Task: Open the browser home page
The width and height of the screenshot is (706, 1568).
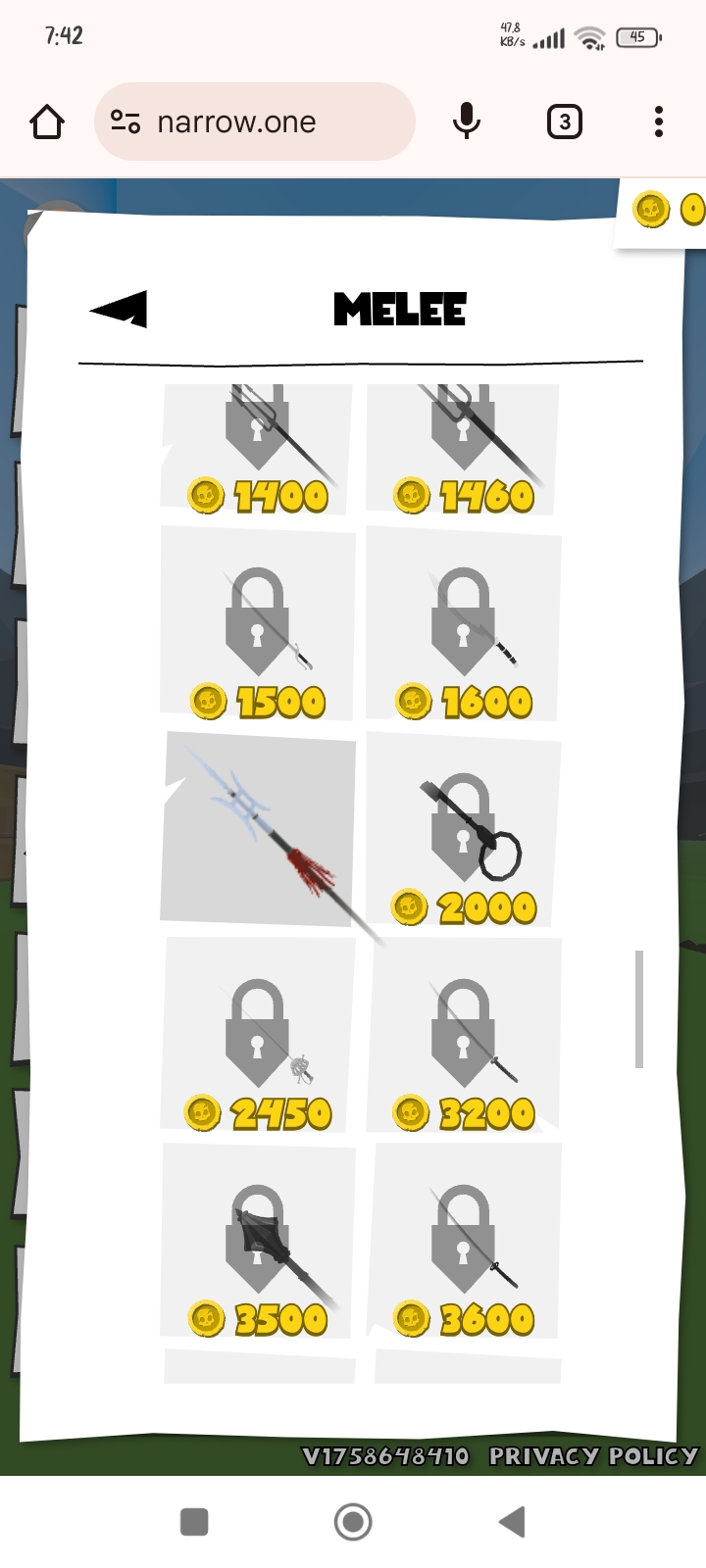Action: [46, 122]
